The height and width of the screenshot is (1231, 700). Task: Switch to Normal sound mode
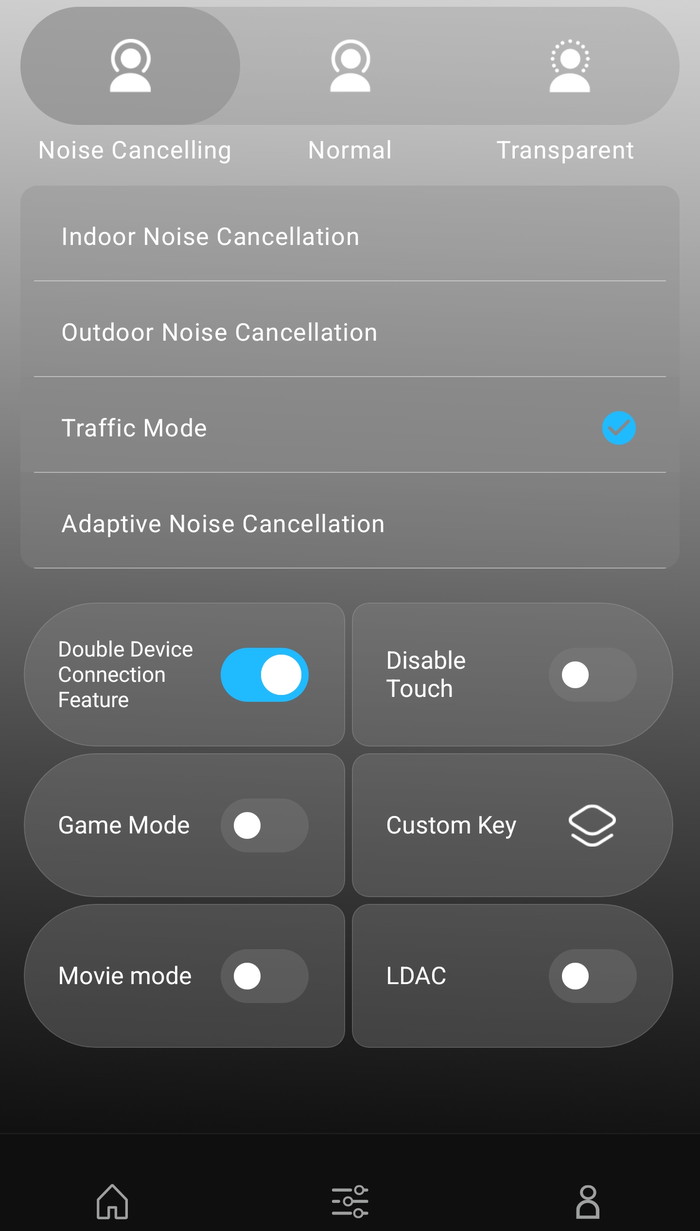pyautogui.click(x=350, y=68)
